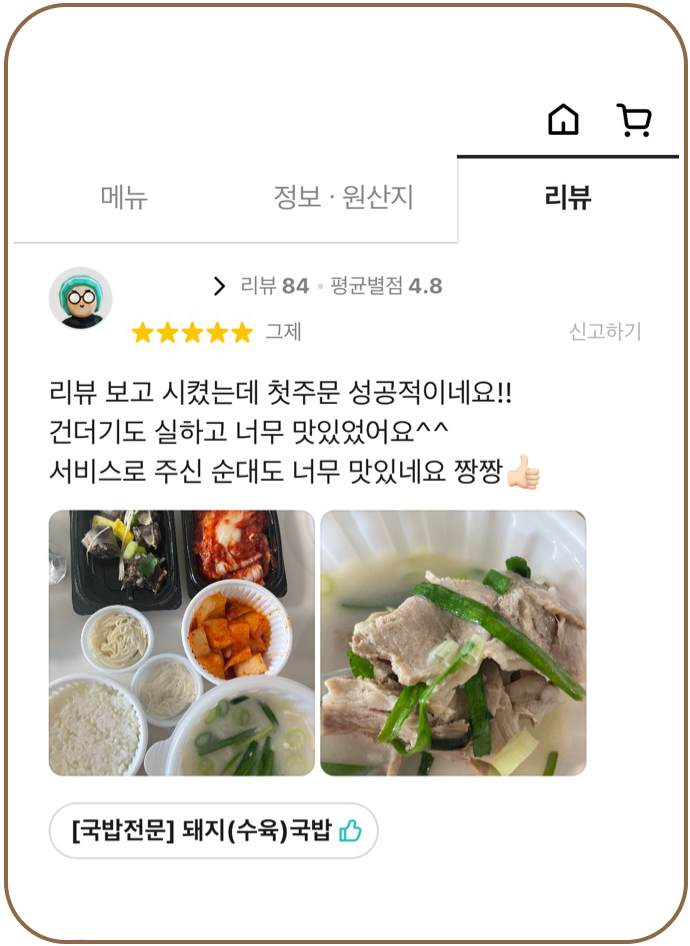Go to the home screen icon
This screenshot has height=946, width=690.
[564, 121]
